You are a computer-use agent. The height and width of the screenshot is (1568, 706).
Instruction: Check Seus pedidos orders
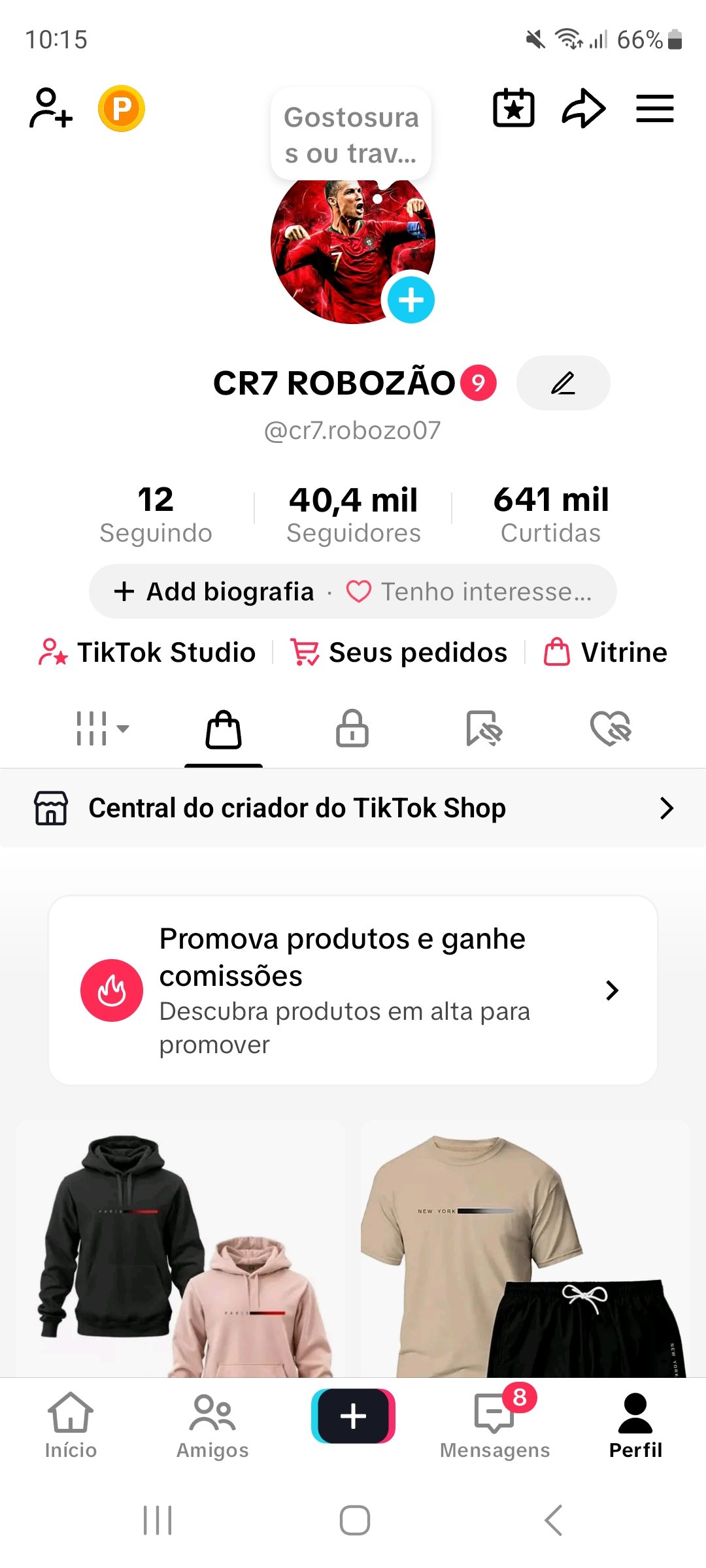click(x=399, y=652)
